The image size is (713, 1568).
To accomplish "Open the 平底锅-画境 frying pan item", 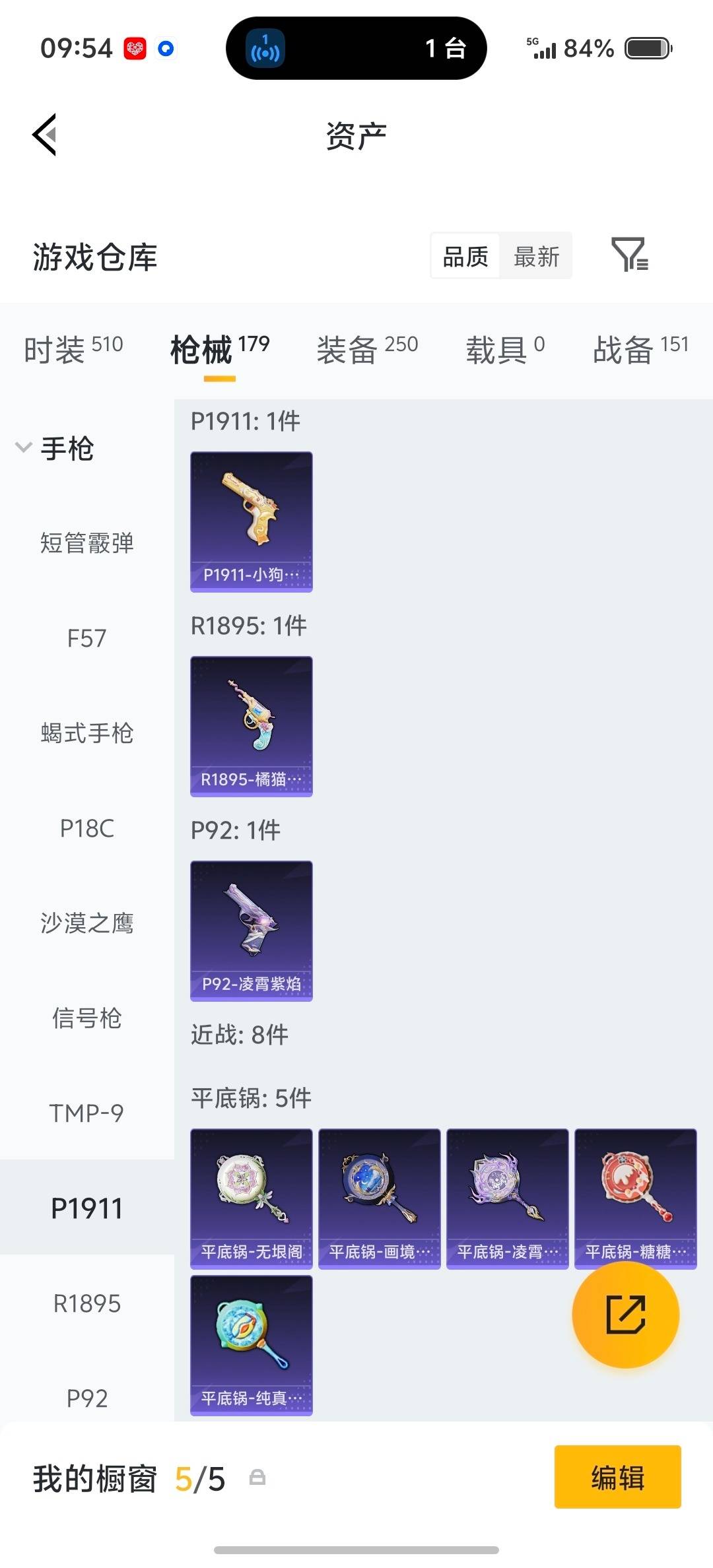I will point(379,1198).
